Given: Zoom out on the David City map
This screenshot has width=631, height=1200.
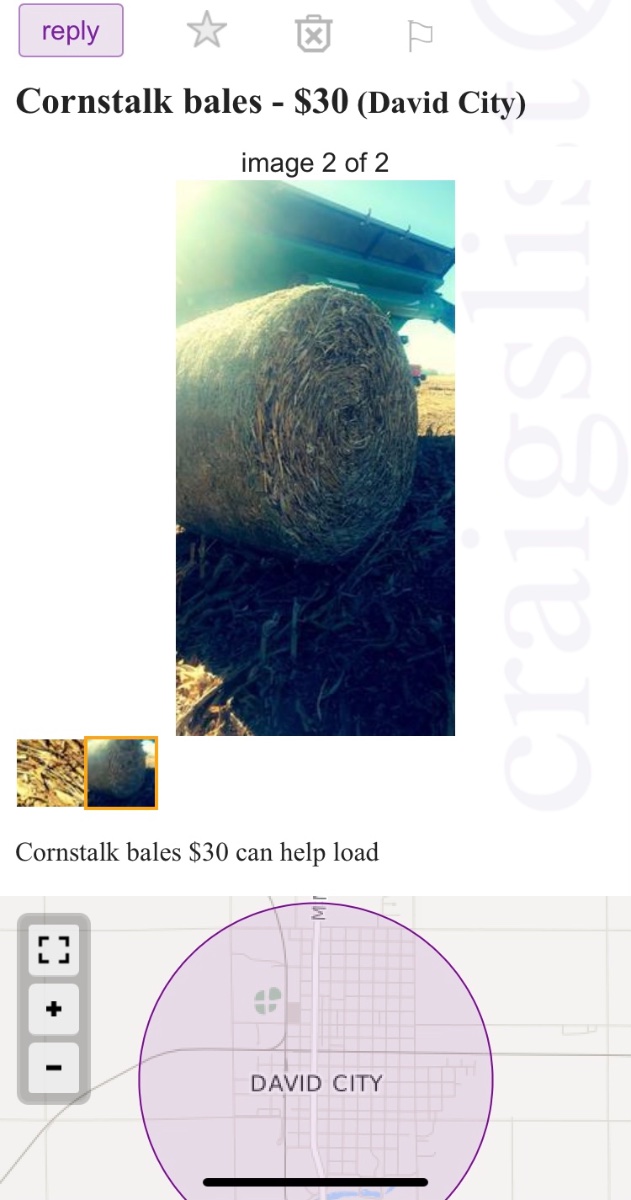Looking at the screenshot, I should pos(54,1068).
